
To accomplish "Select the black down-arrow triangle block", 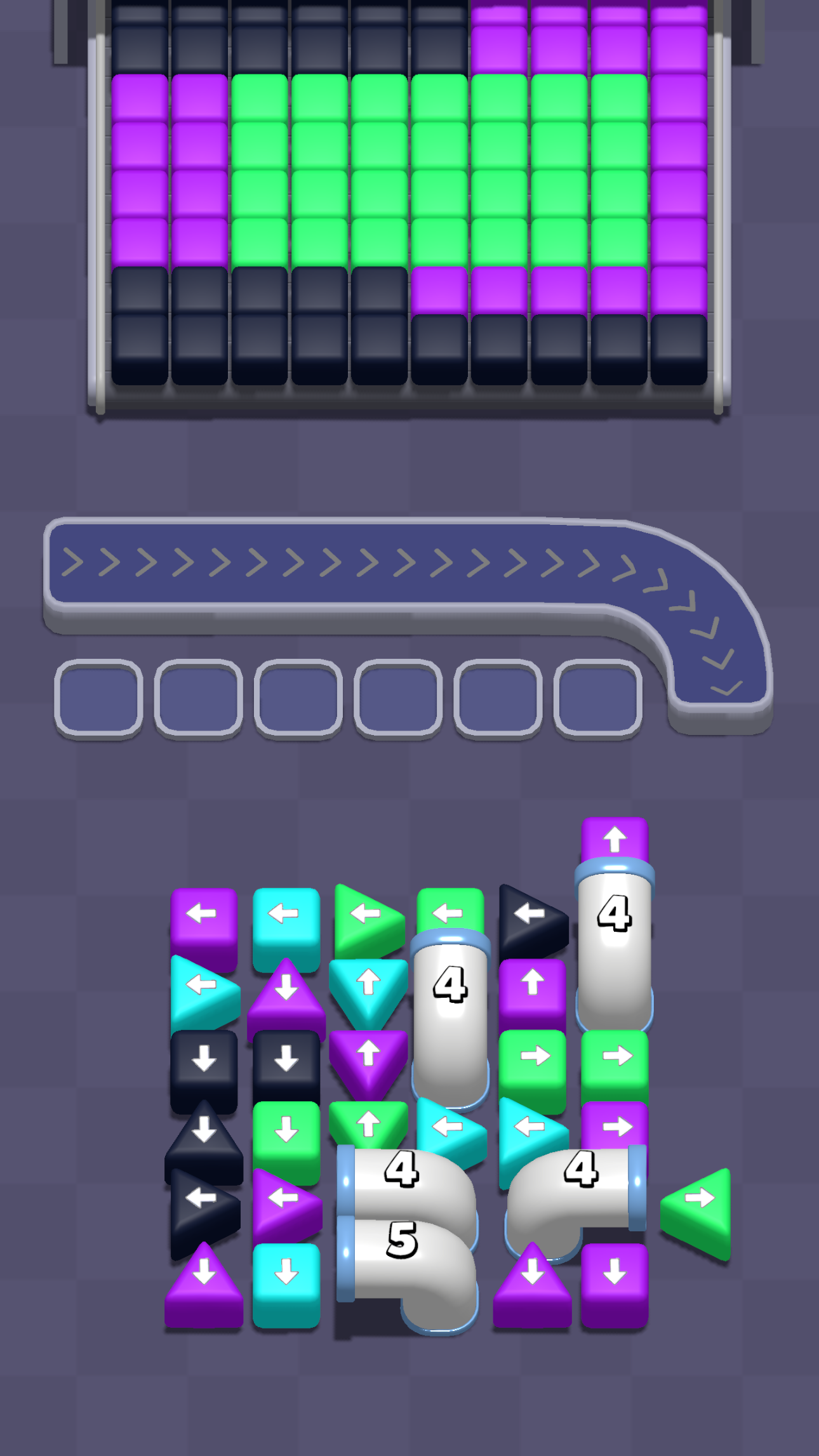I will pos(203,1139).
